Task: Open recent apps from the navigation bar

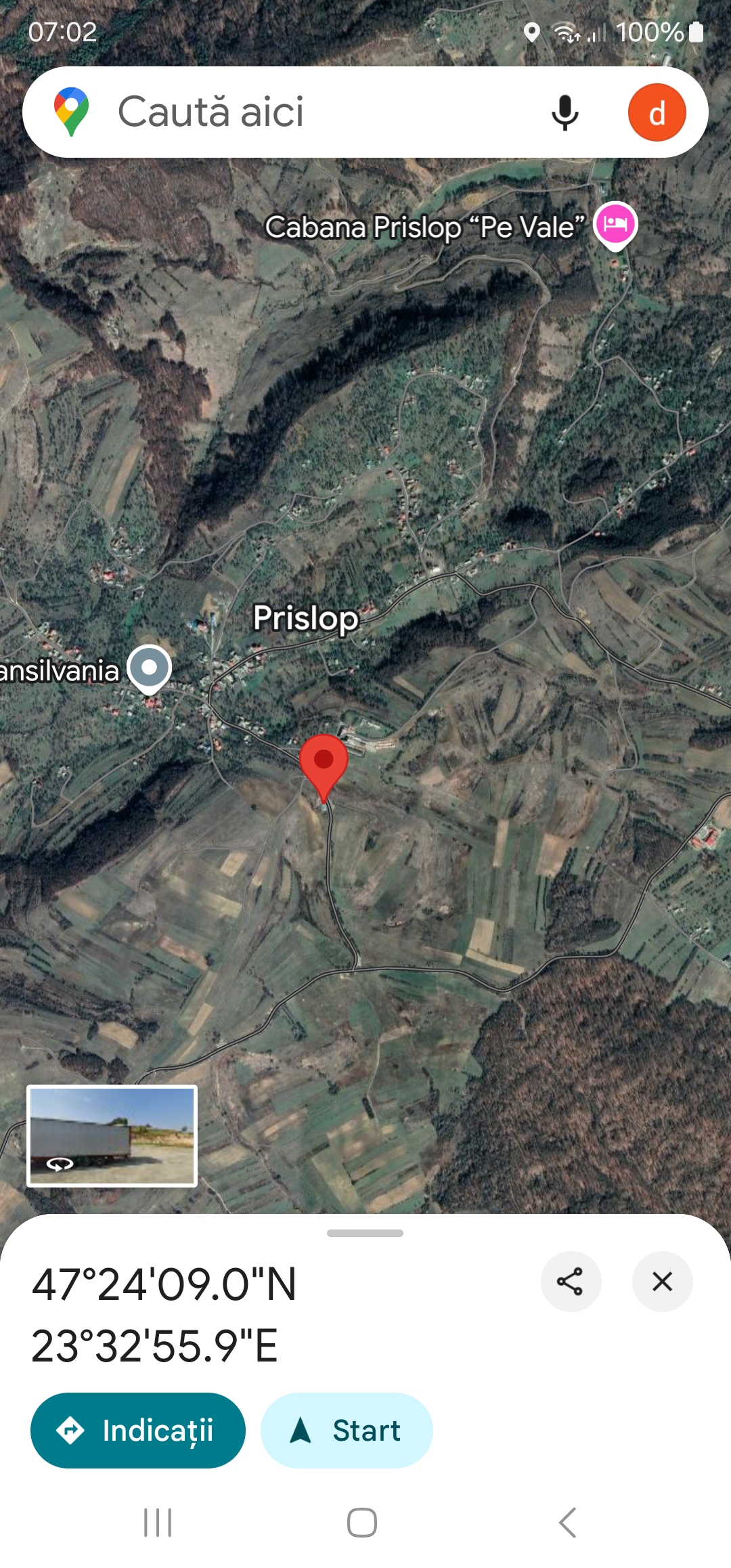Action: 158,1523
